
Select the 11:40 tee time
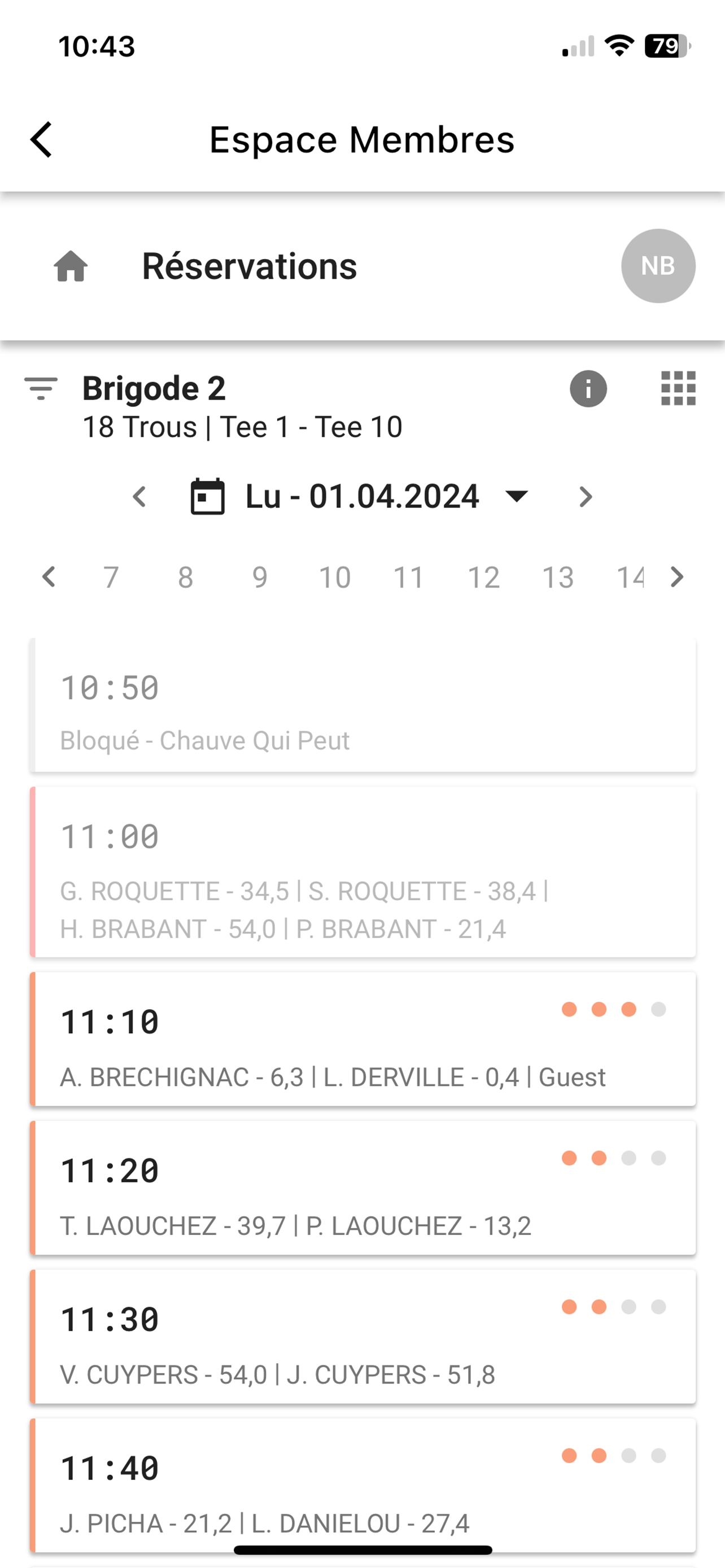363,1485
